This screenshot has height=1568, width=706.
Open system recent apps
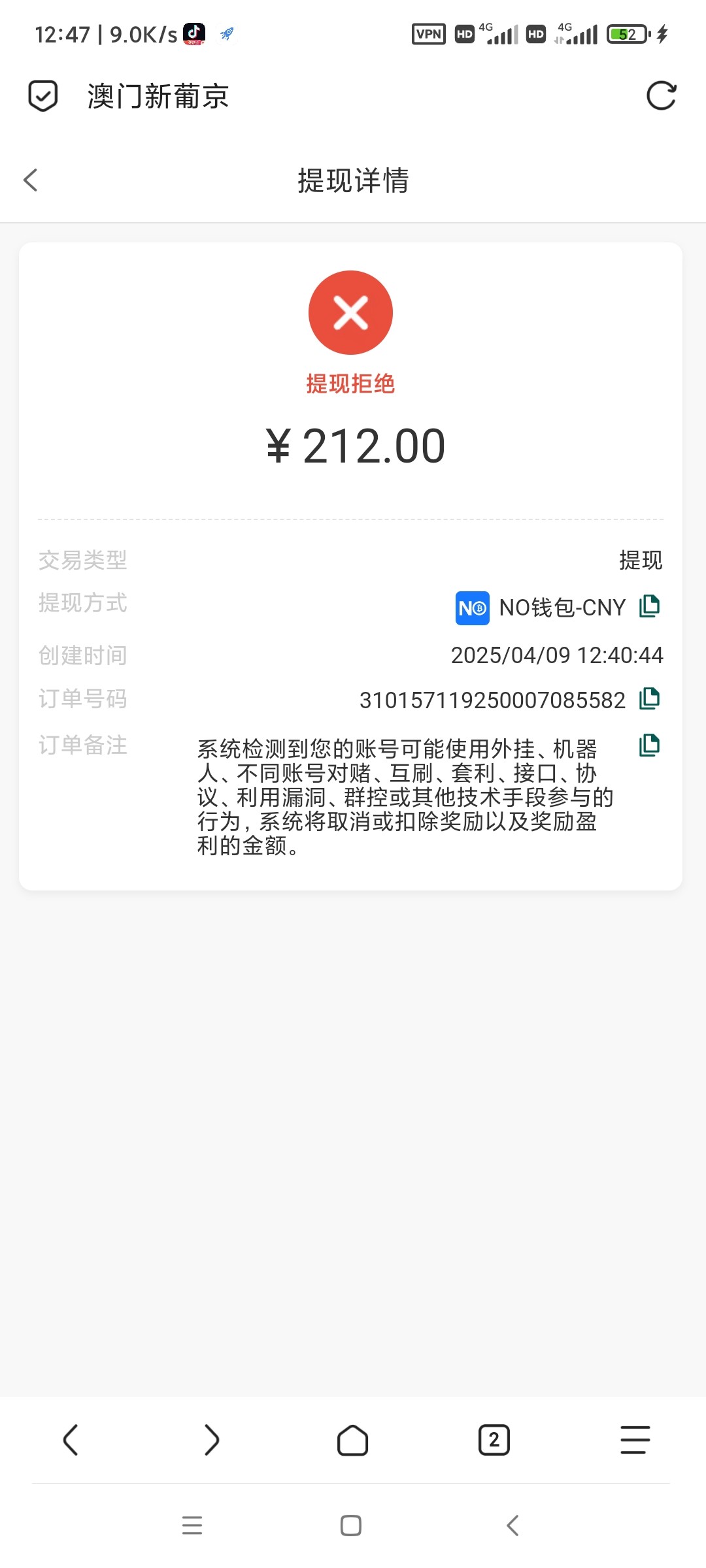coord(192,1526)
